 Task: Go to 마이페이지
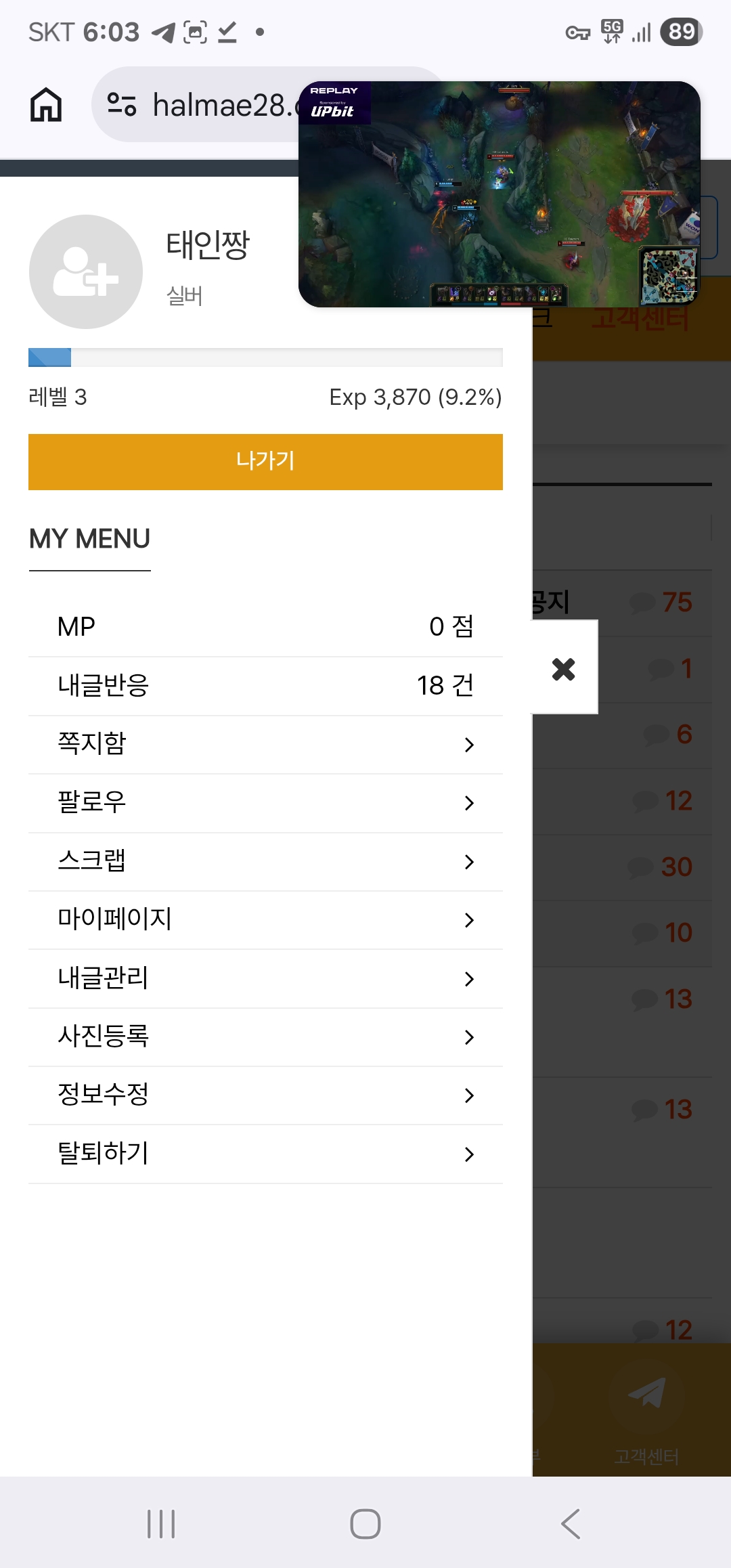(x=265, y=919)
